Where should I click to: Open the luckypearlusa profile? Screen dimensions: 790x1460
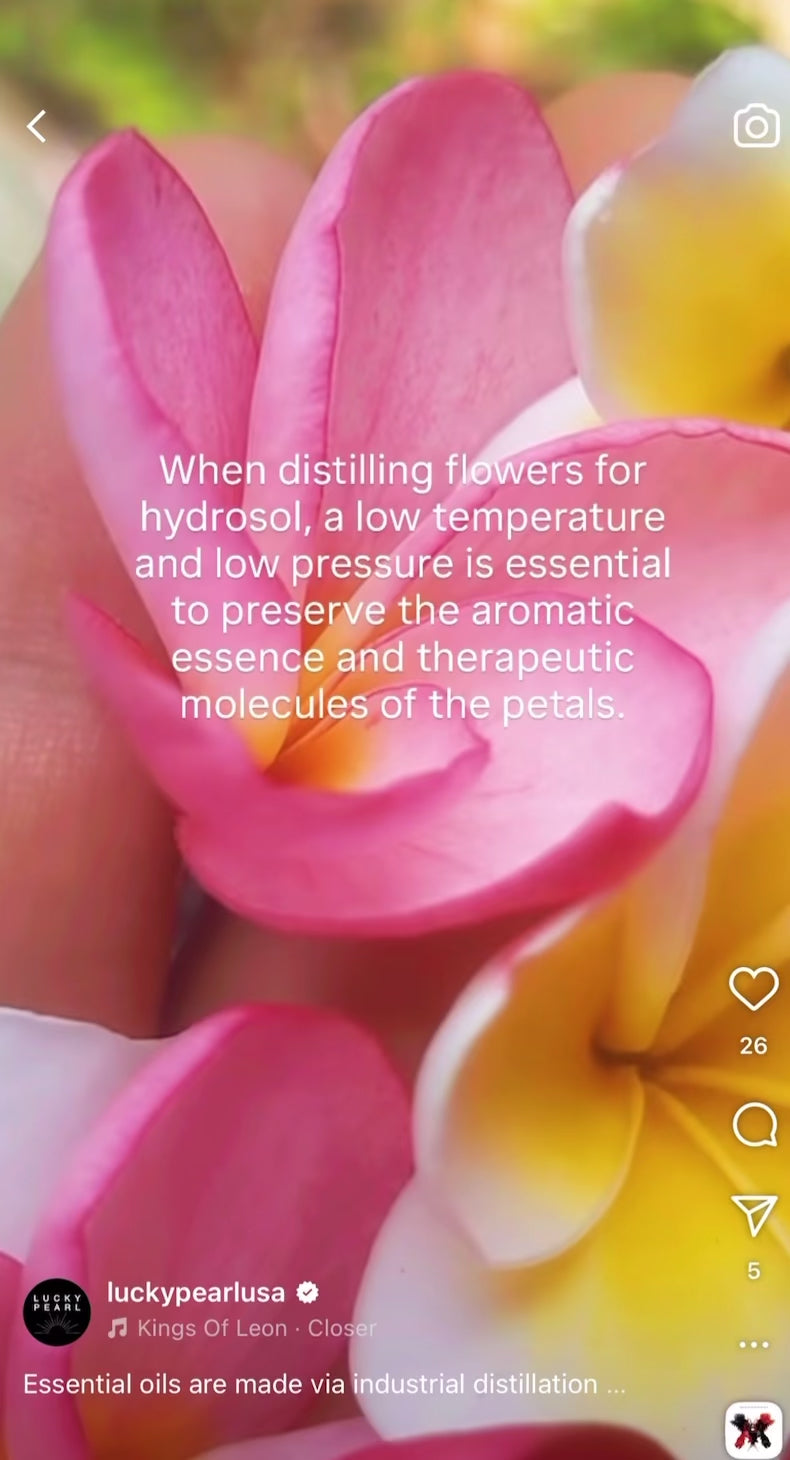point(195,1292)
